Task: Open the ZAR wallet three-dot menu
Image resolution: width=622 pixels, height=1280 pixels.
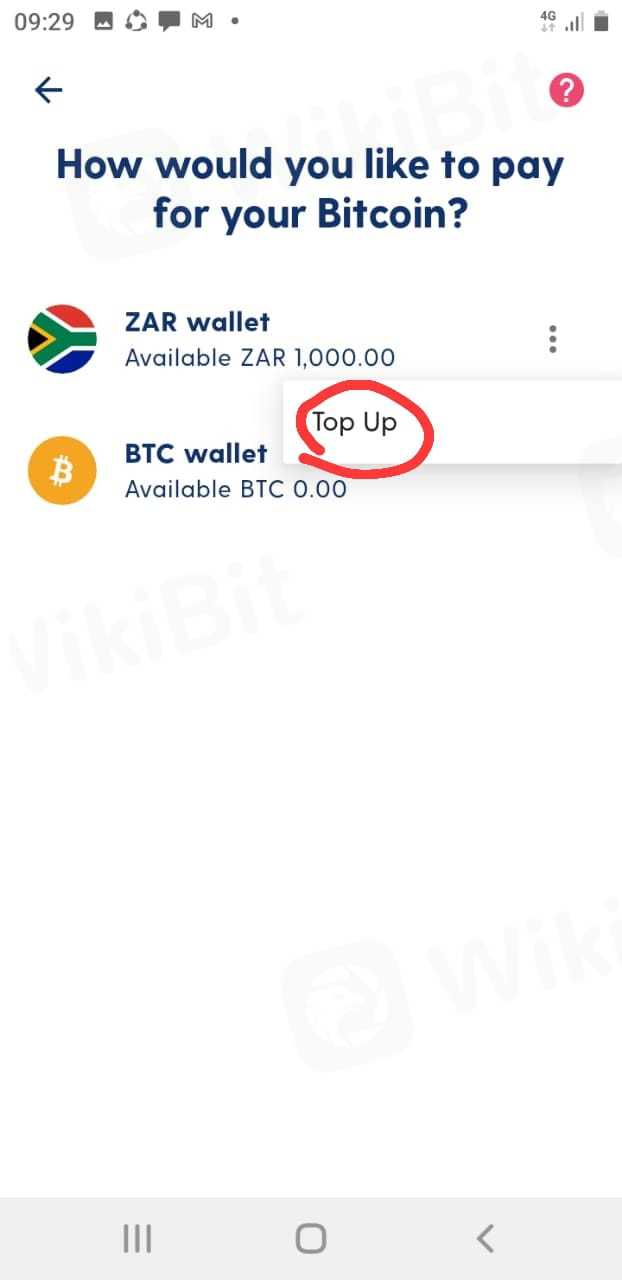Action: pyautogui.click(x=552, y=339)
